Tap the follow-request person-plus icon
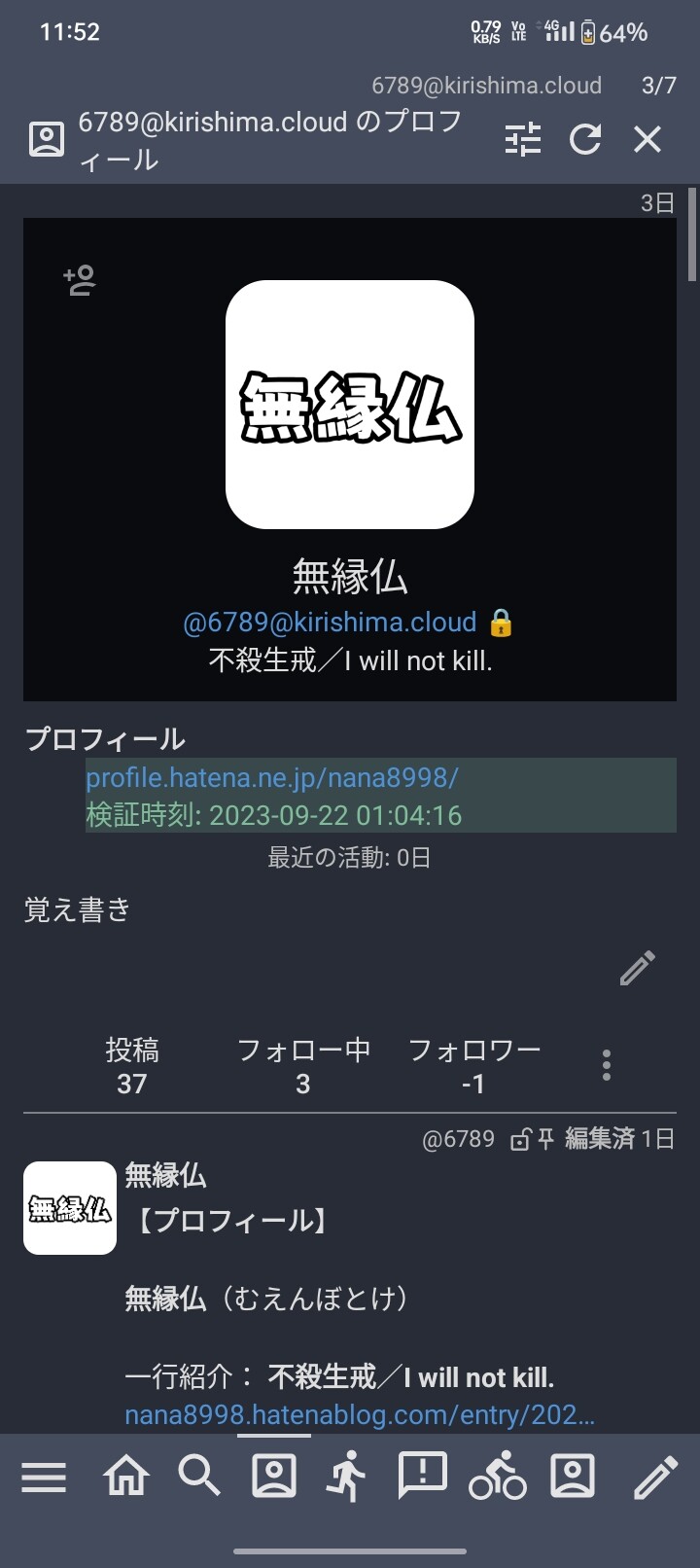The width and height of the screenshot is (700, 1568). (x=80, y=280)
